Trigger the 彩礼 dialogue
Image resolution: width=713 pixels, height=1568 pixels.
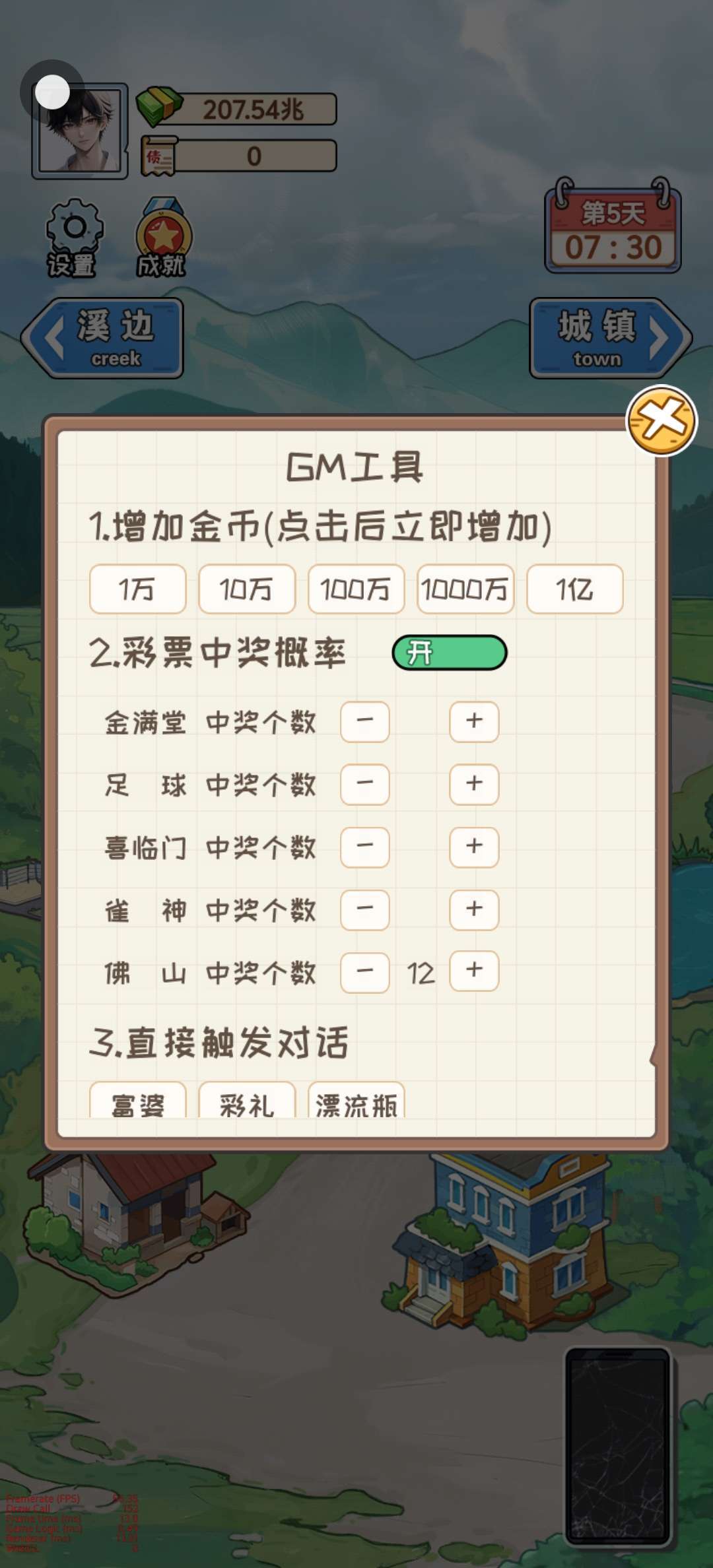coord(246,1102)
